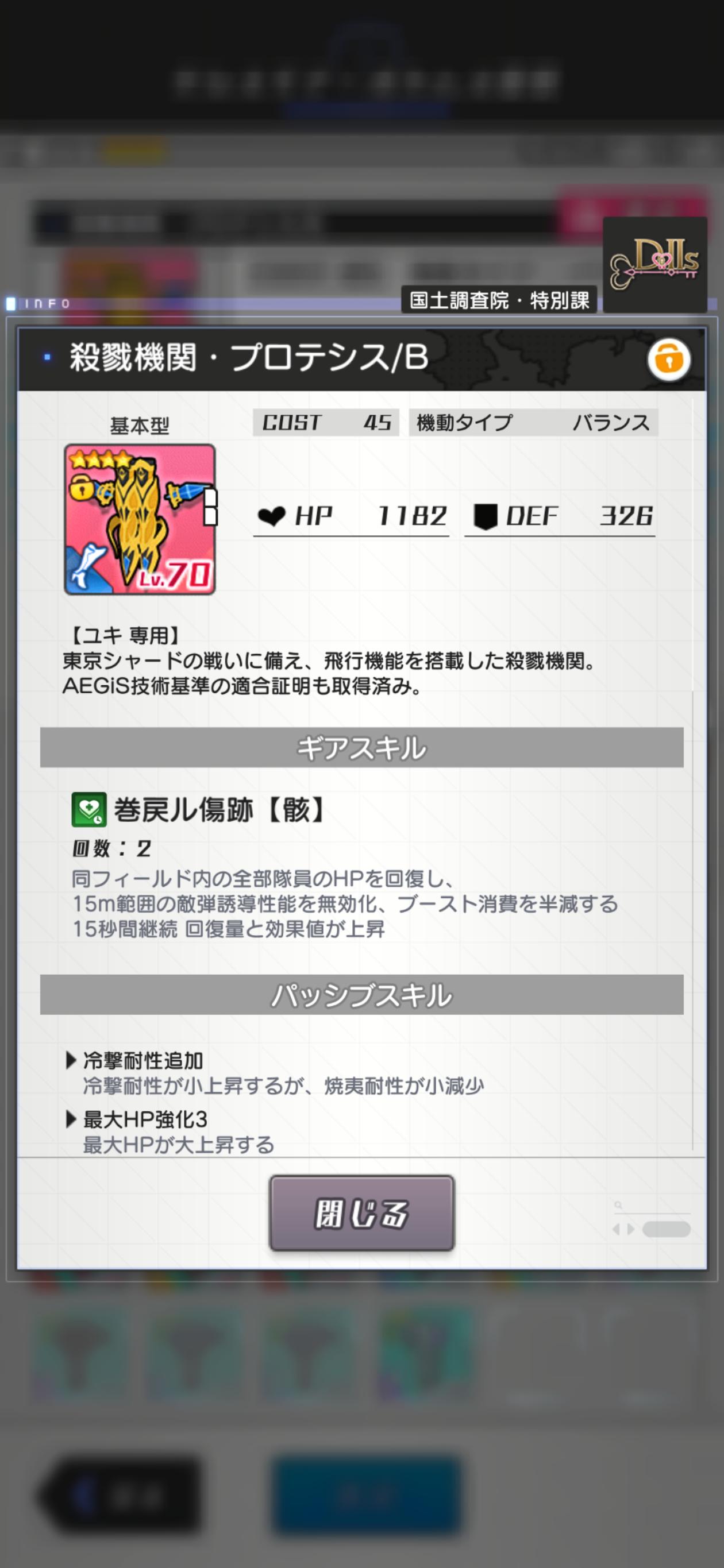Toggle the orange lock icon on this gear
Screen dimensions: 724x1568
tap(668, 359)
